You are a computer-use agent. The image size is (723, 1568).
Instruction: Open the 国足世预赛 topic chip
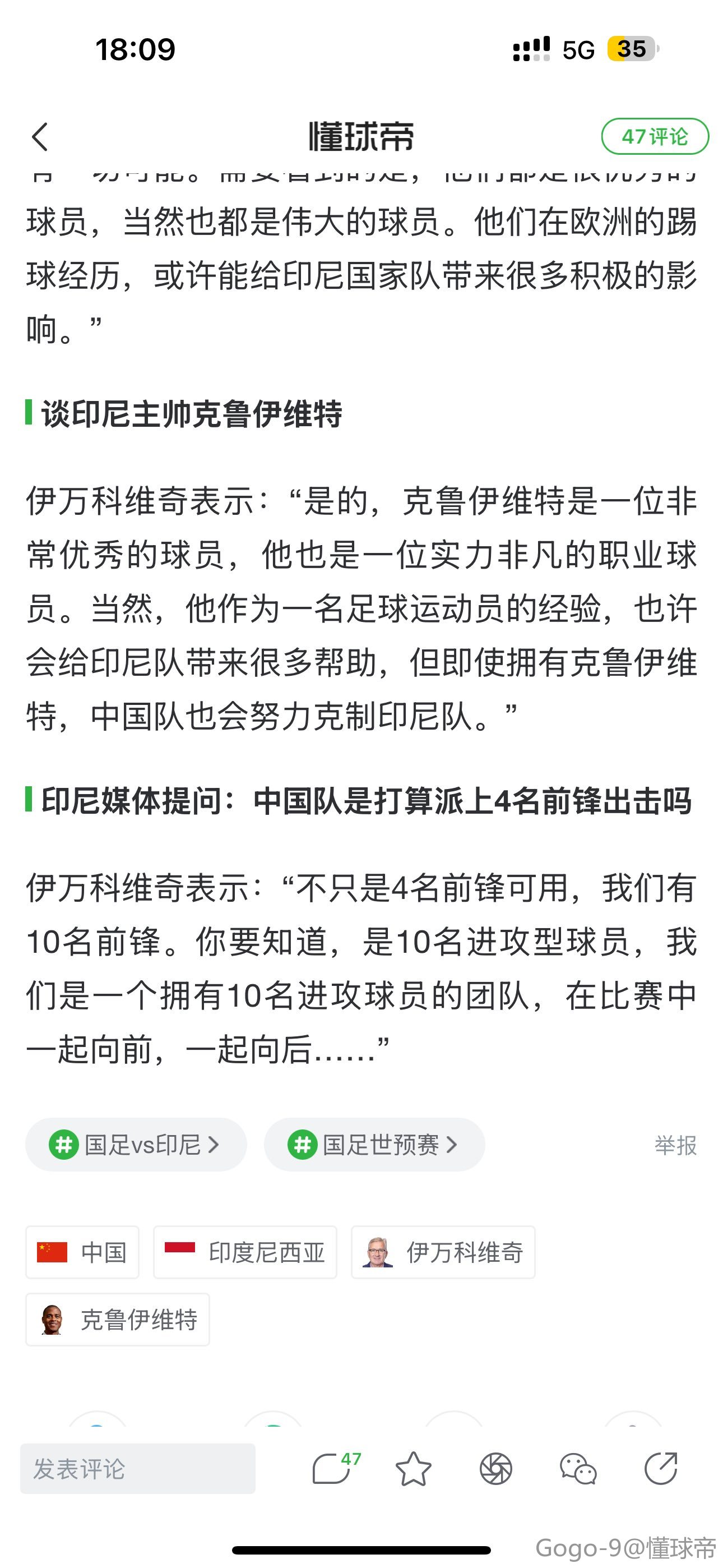[x=374, y=1145]
